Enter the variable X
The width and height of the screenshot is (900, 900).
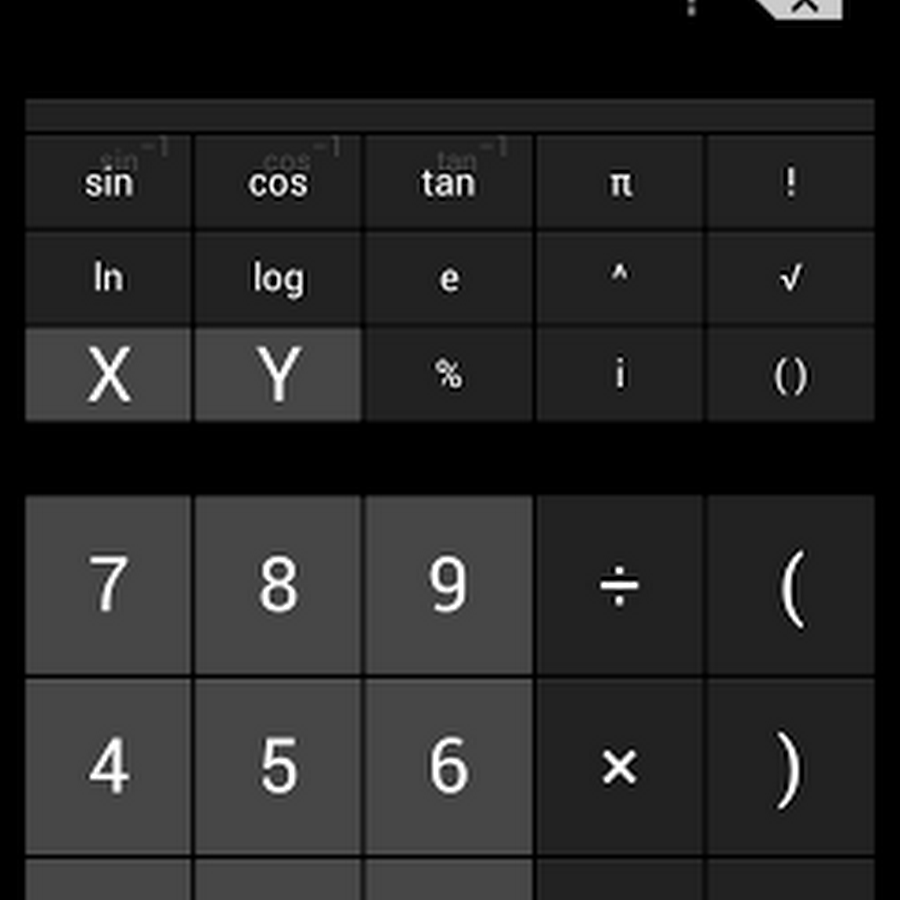tap(108, 375)
